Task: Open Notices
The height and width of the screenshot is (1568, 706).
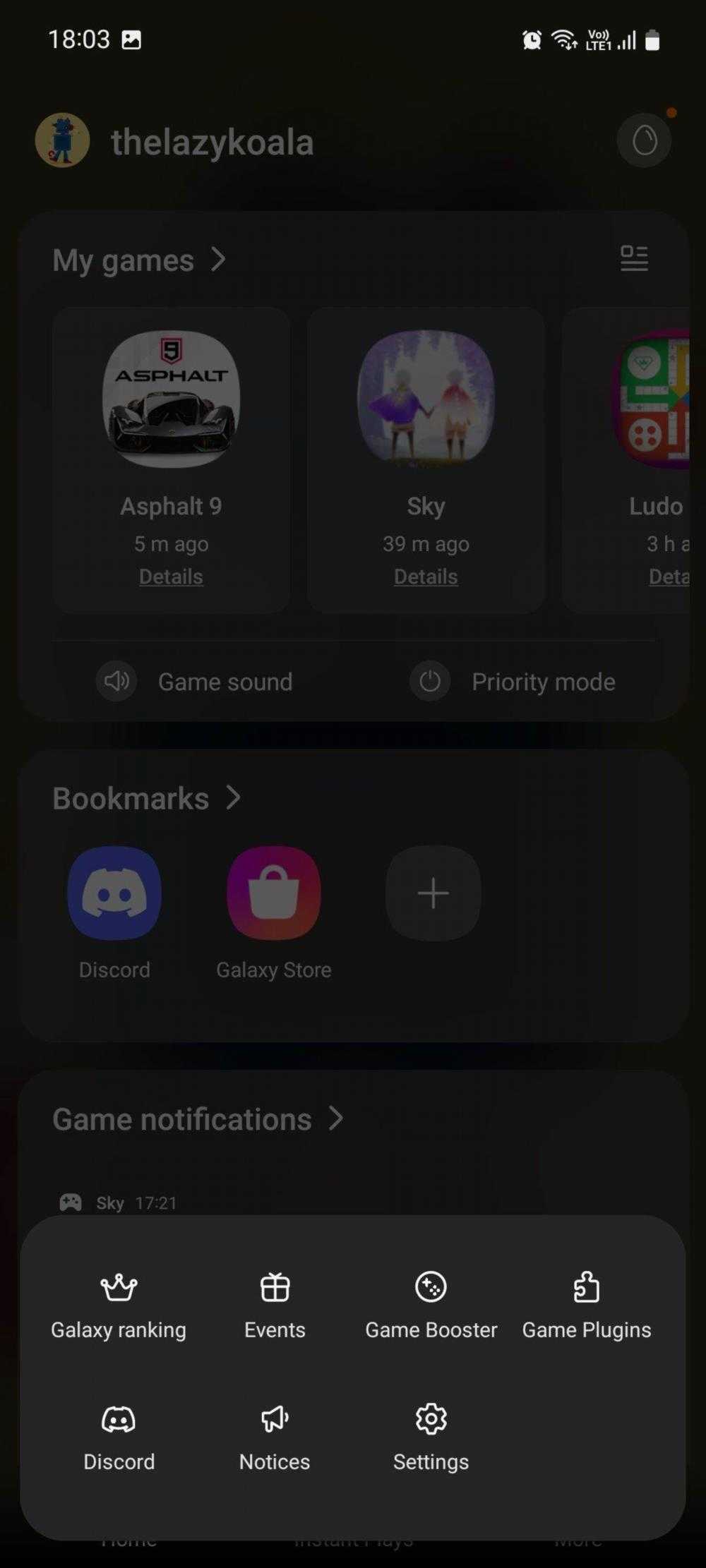Action: pos(275,1438)
